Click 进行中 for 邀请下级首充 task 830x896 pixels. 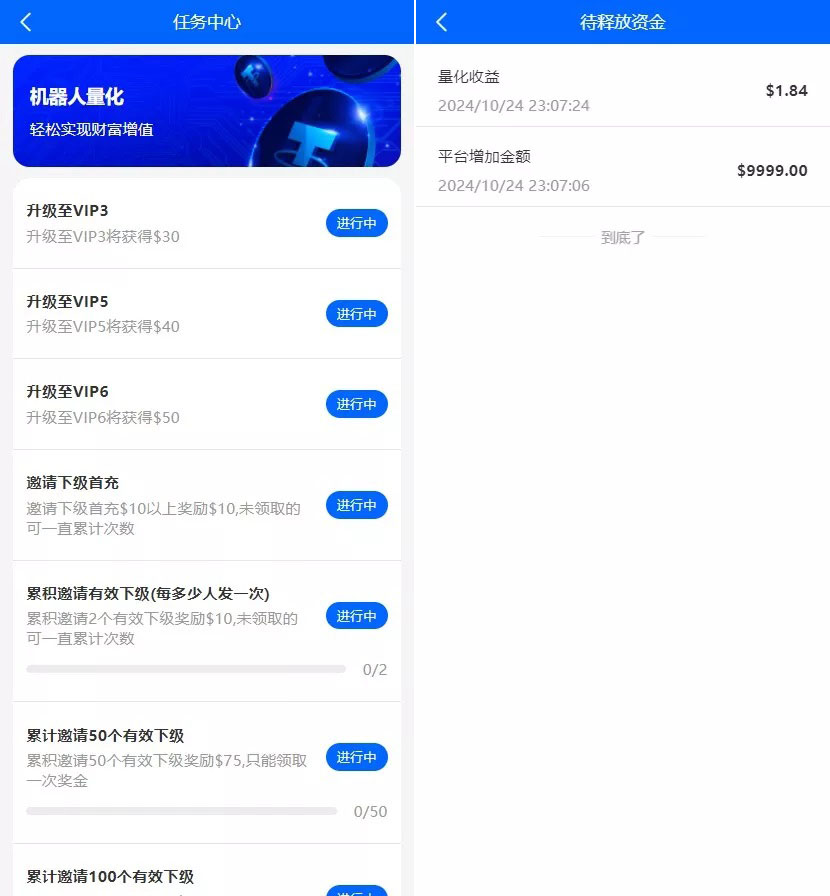(x=357, y=505)
